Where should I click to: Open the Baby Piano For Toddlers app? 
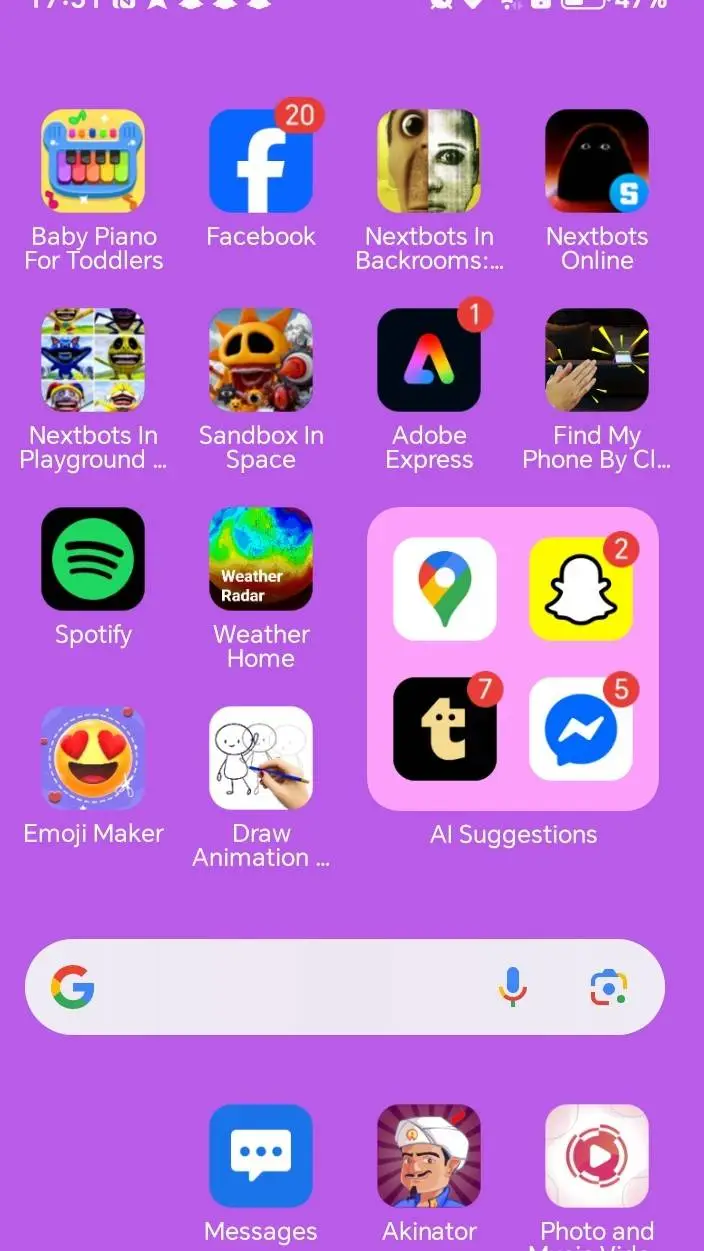93,161
